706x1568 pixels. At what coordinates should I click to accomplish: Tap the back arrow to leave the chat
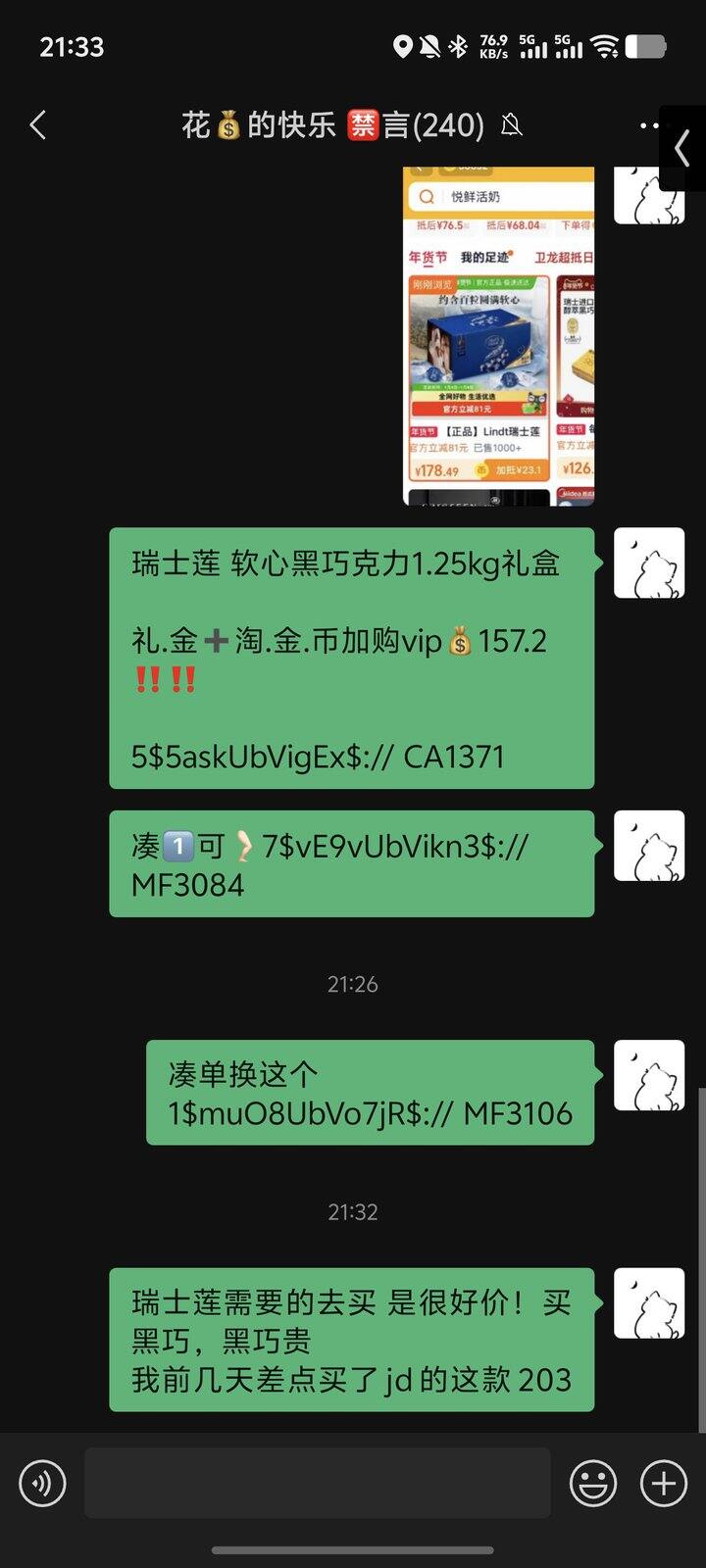[37, 125]
